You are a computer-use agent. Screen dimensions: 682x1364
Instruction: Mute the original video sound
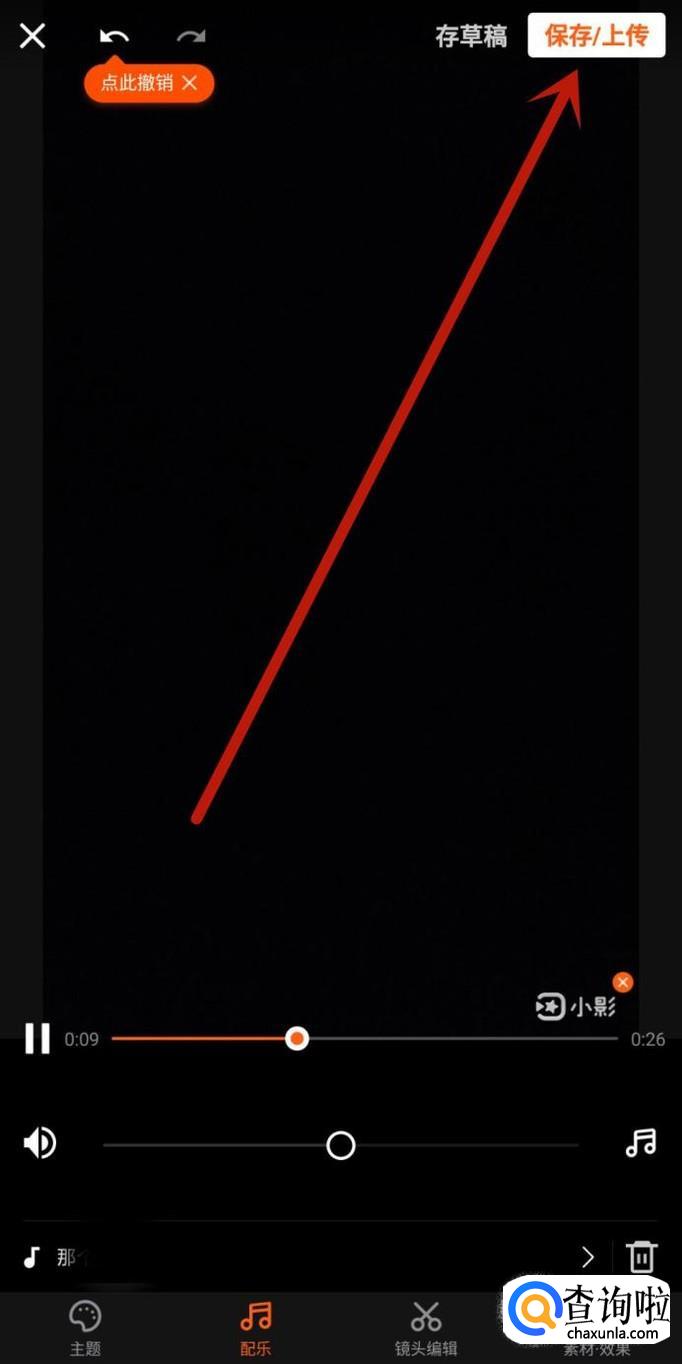coord(40,1143)
